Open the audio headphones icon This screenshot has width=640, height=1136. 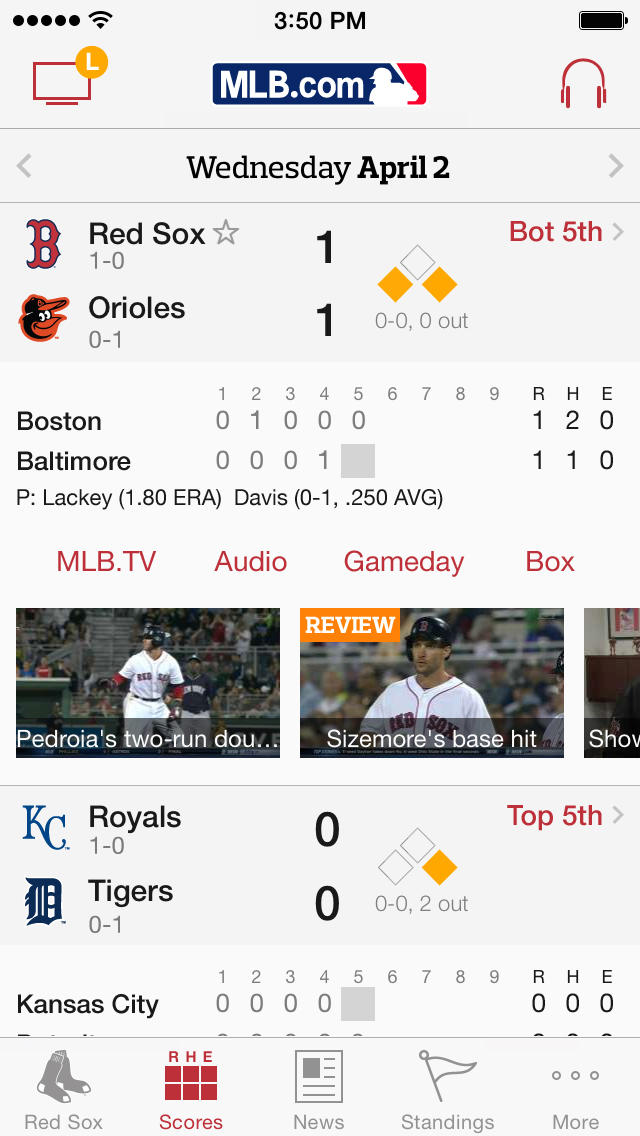(583, 84)
